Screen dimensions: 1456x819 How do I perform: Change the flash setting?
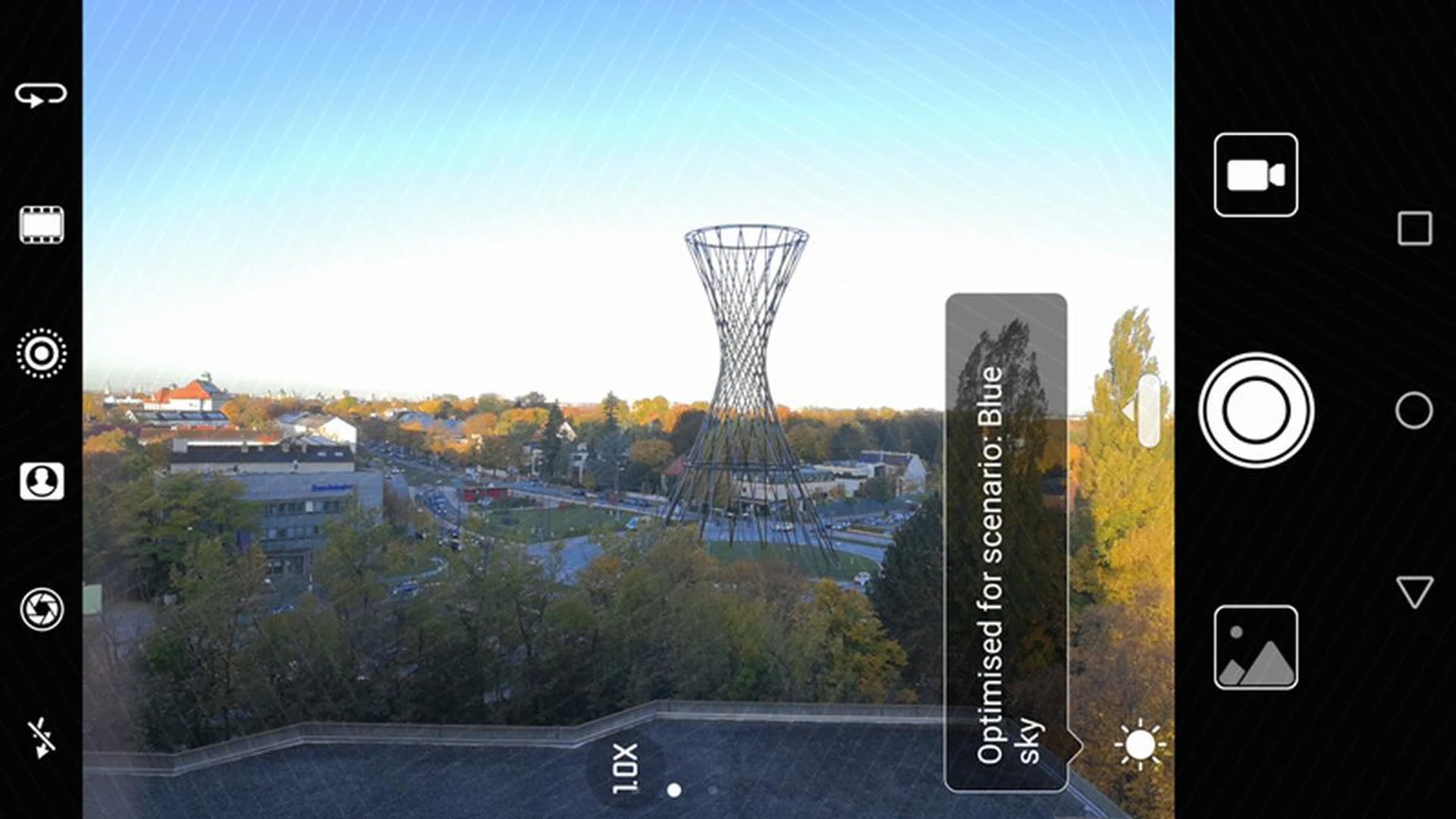pyautogui.click(x=41, y=738)
